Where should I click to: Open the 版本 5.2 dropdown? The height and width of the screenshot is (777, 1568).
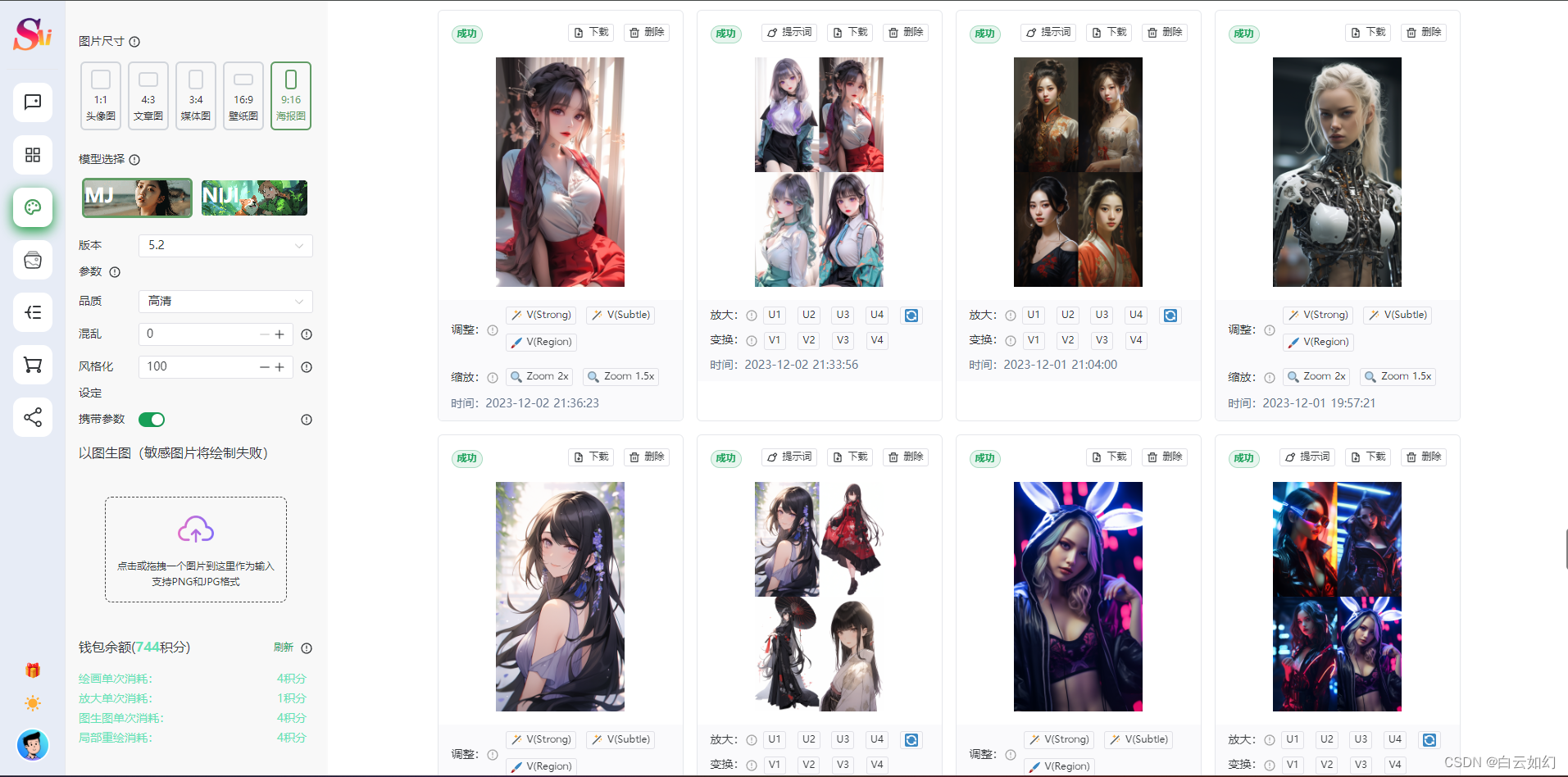[x=225, y=245]
